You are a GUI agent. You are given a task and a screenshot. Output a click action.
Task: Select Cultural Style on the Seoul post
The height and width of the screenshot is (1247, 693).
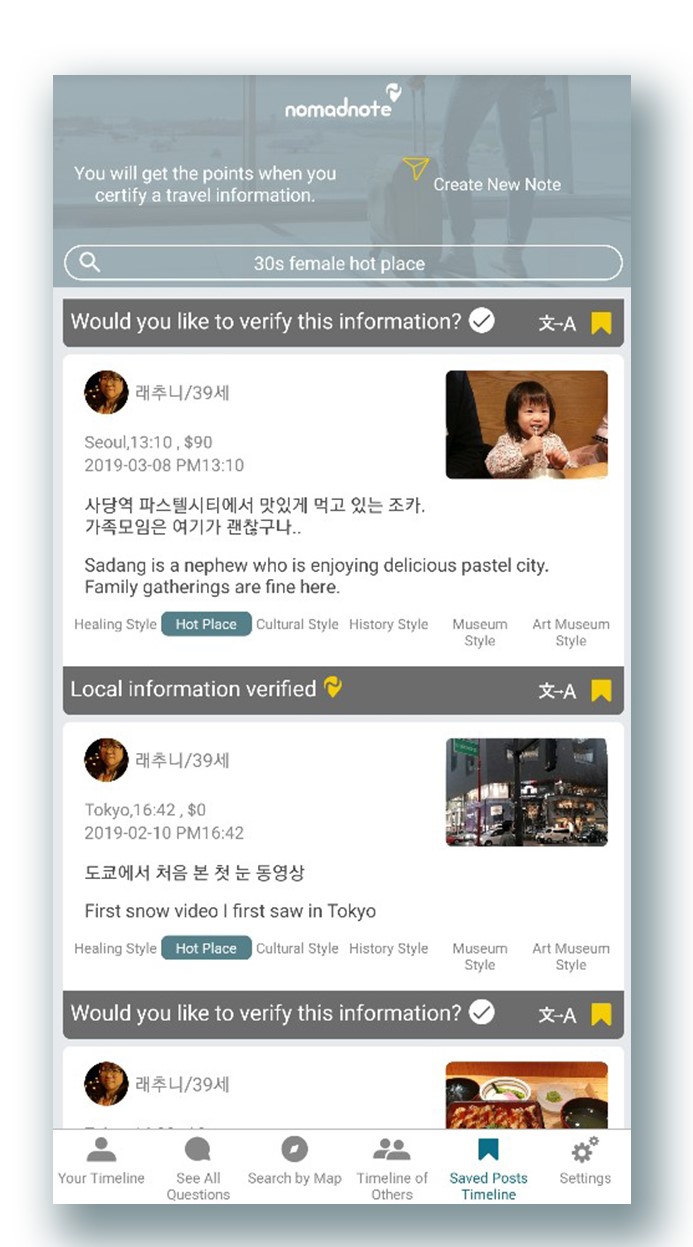[x=297, y=624]
